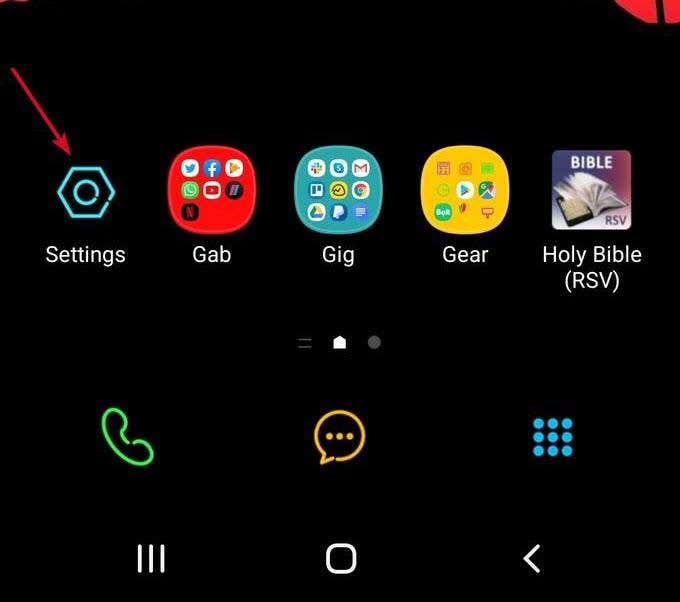Screen dimensions: 680x602
Task: Open the Gab folder
Action: [212, 190]
